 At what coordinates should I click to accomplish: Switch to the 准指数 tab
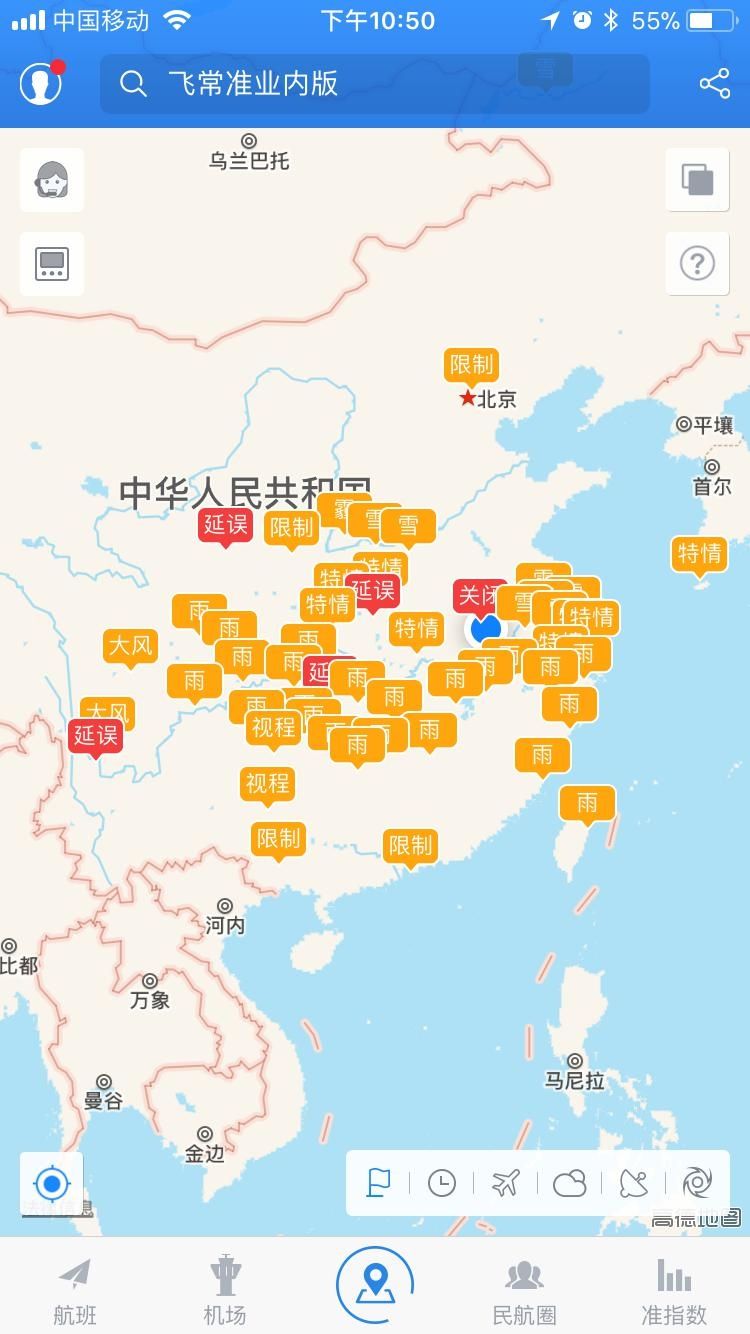point(675,1290)
